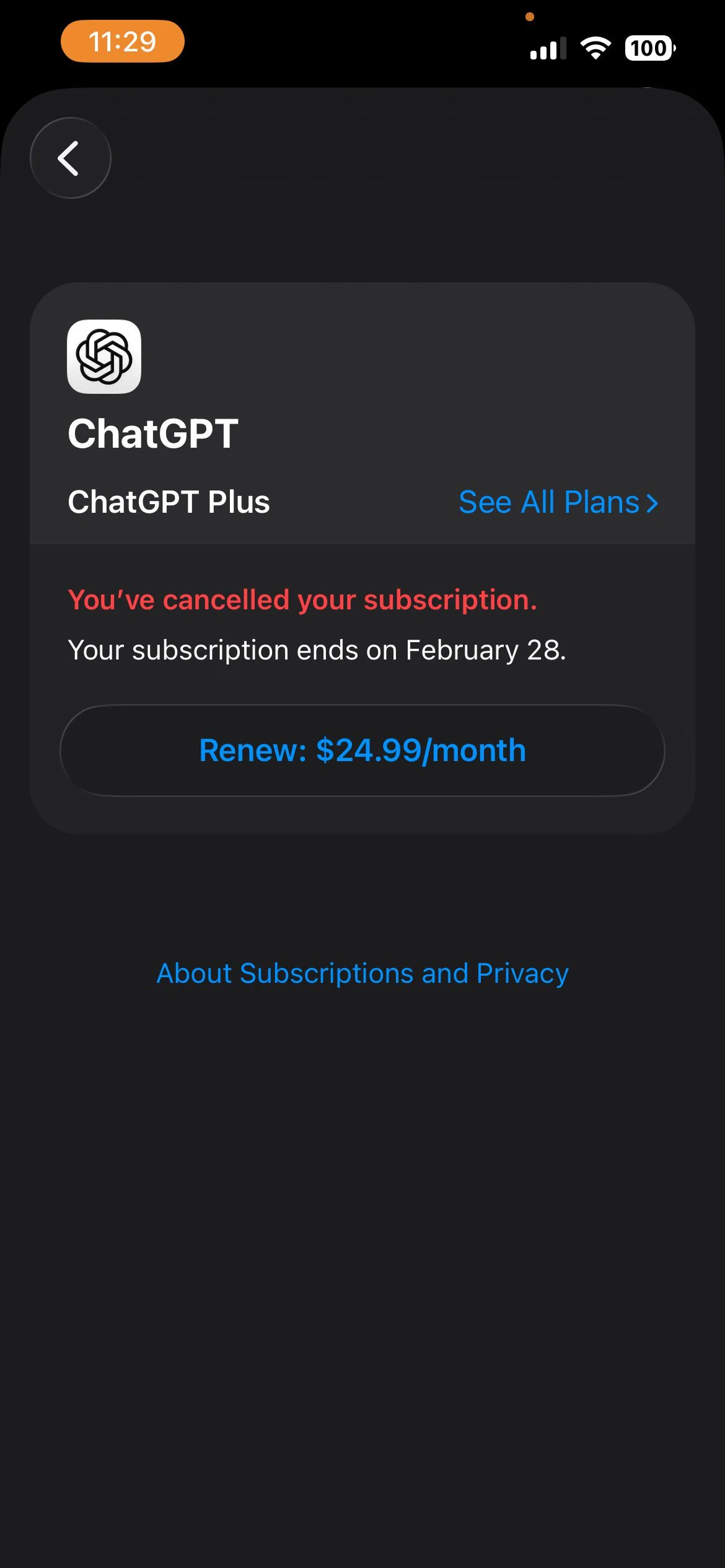This screenshot has width=725, height=1568.
Task: Open See All Plans
Action: pyautogui.click(x=558, y=502)
